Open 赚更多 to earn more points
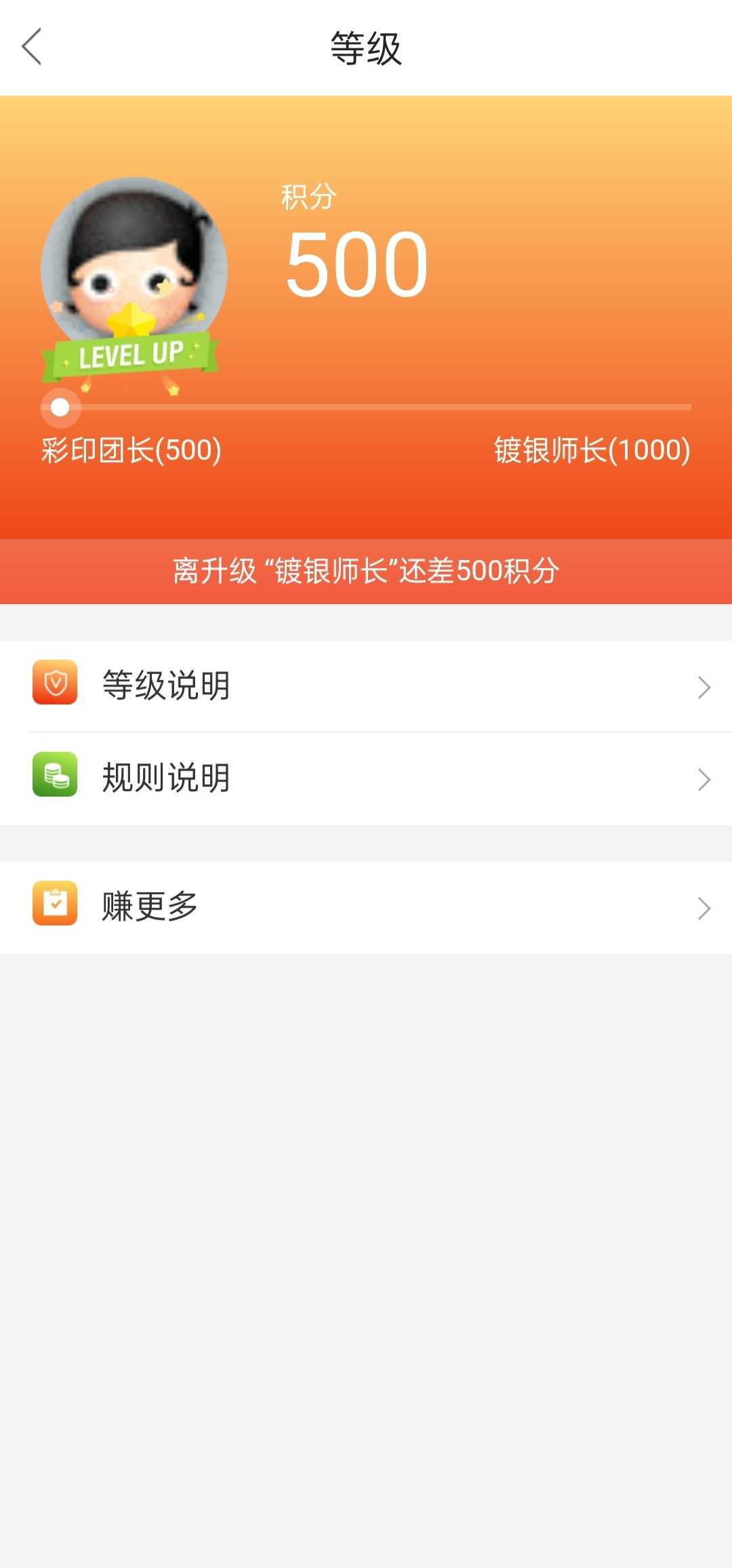 point(366,907)
